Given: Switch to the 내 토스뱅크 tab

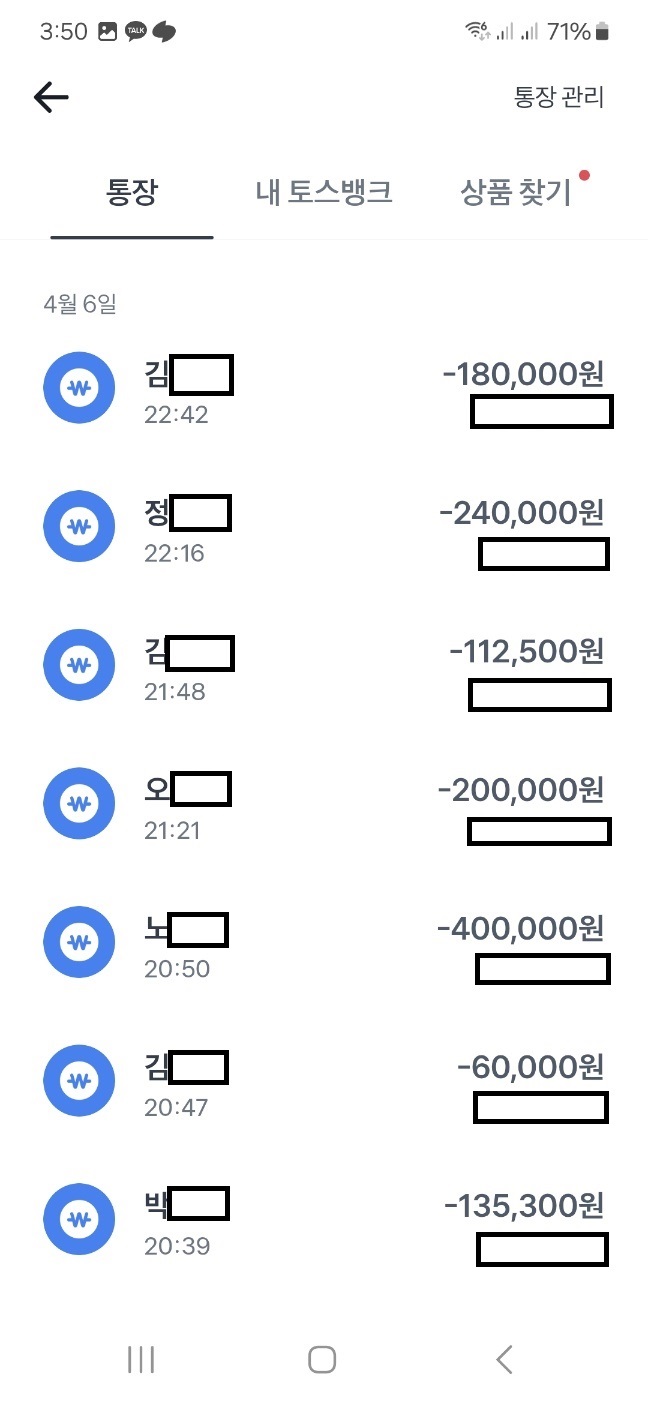Looking at the screenshot, I should click(x=324, y=192).
